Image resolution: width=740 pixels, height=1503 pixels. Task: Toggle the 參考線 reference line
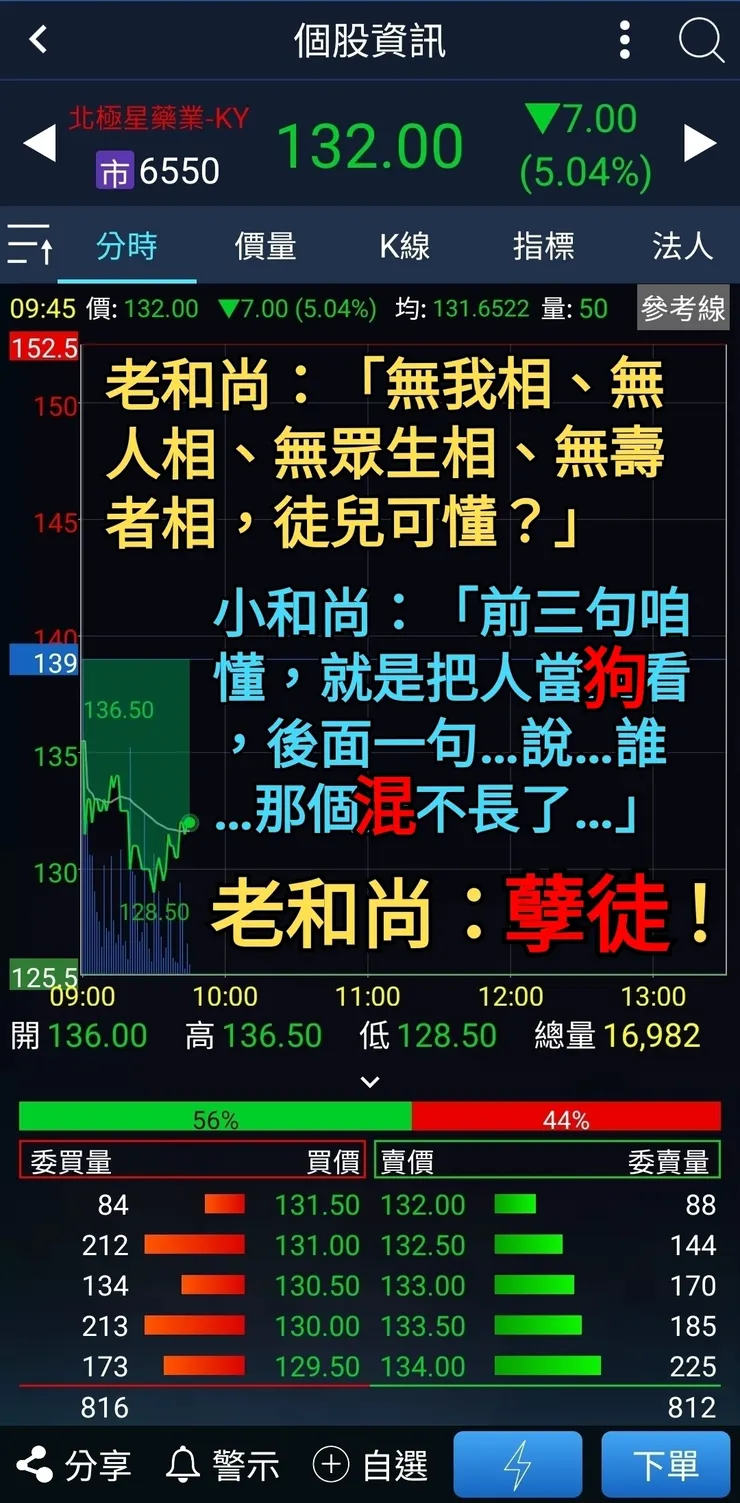click(x=684, y=309)
